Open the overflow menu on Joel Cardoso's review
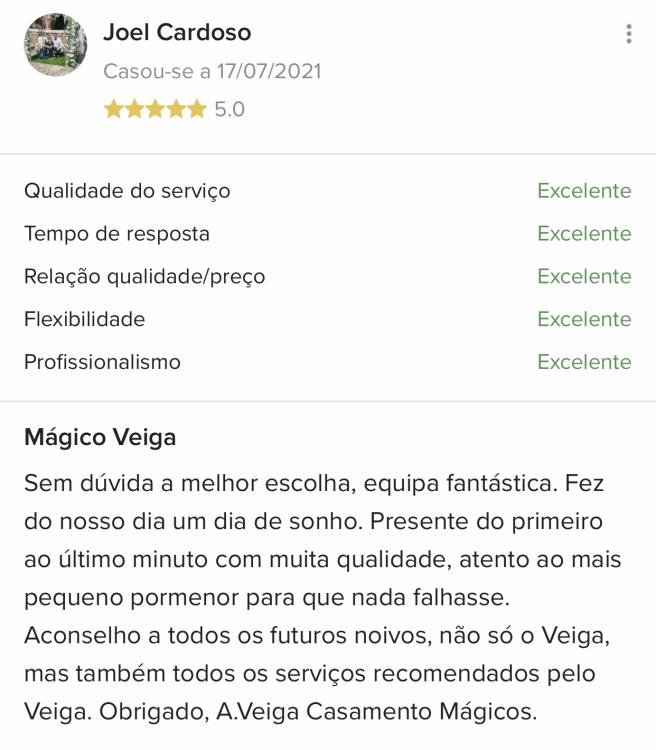The image size is (656, 750). (x=629, y=34)
